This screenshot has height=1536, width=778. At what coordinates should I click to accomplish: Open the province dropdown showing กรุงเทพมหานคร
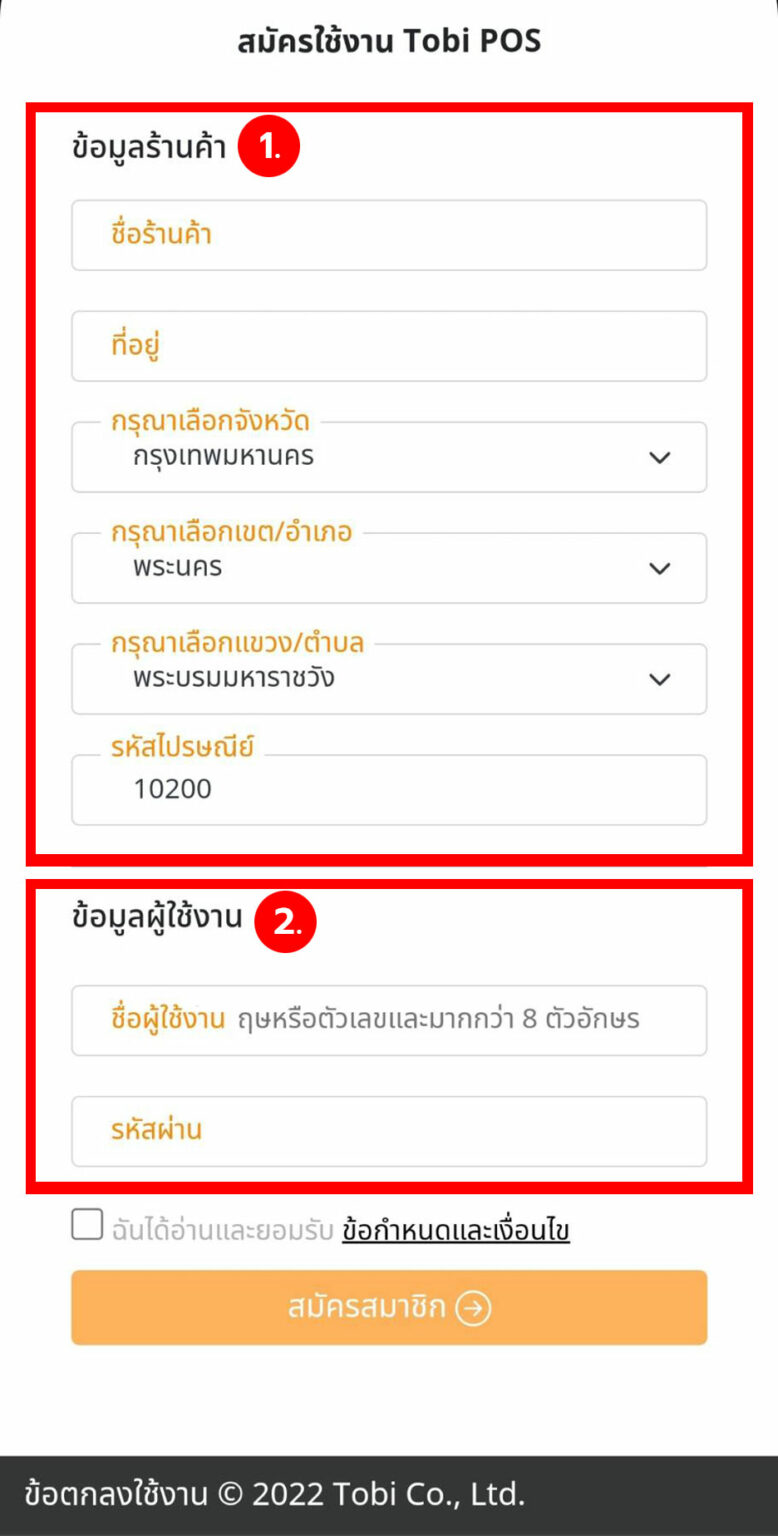[389, 458]
